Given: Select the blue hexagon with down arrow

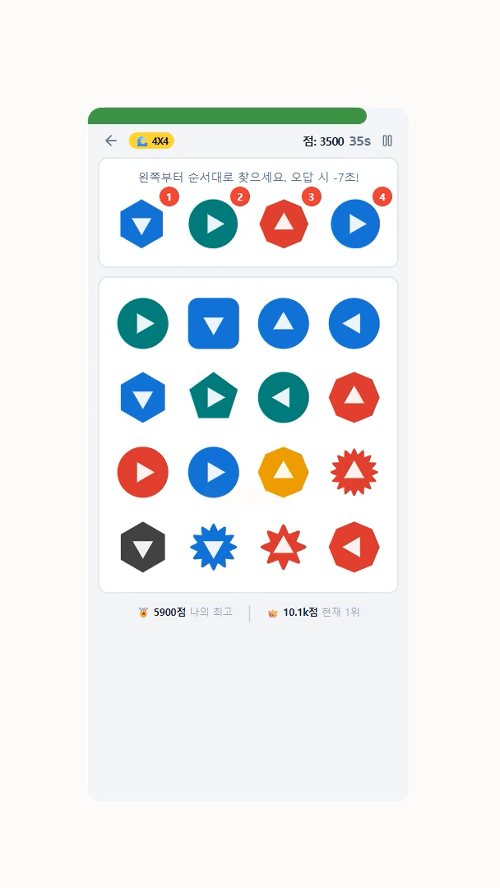Looking at the screenshot, I should pyautogui.click(x=143, y=398).
